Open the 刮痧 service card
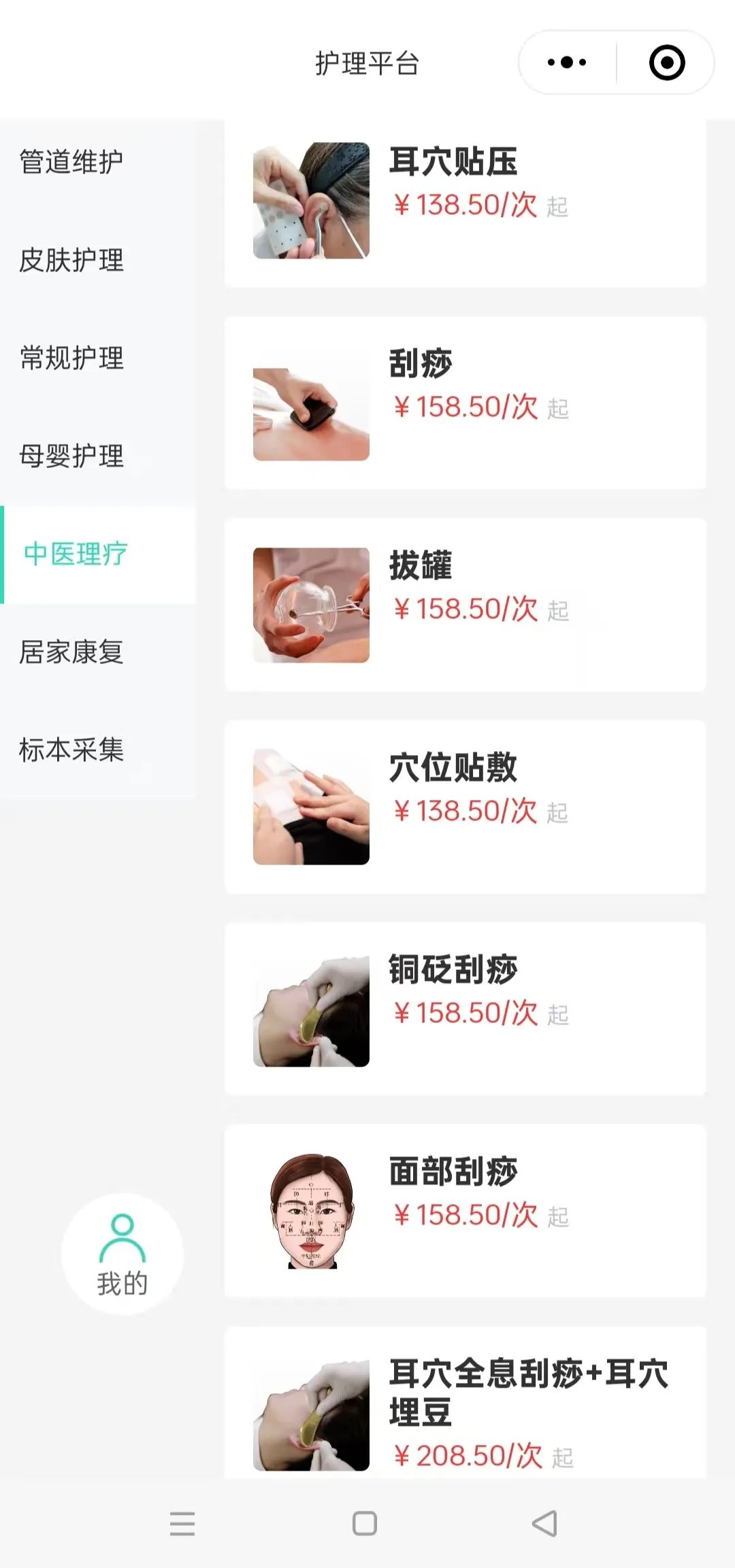This screenshot has height=1568, width=735. pyautogui.click(x=465, y=403)
